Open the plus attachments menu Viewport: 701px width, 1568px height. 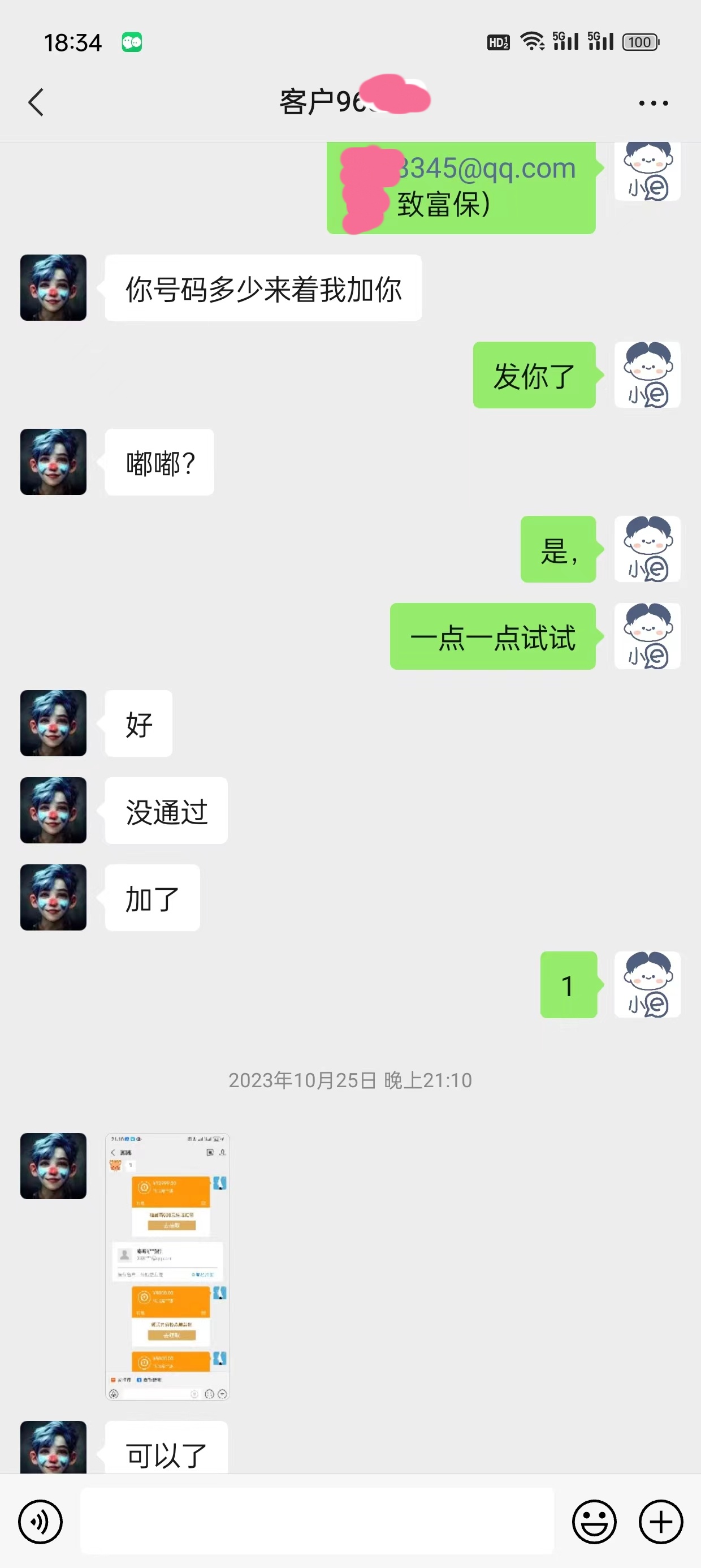coord(660,1522)
